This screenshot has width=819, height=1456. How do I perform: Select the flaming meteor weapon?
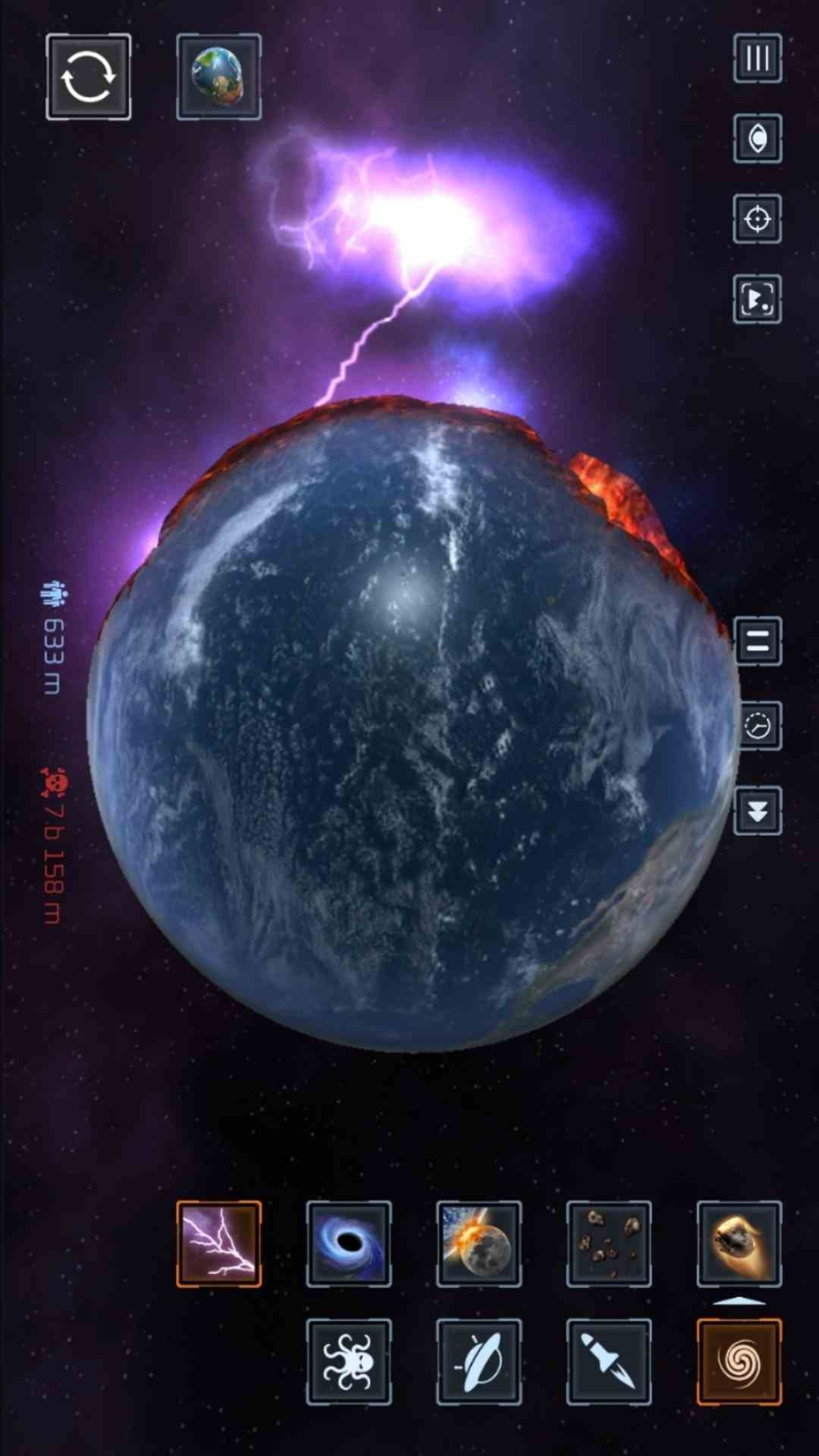(x=738, y=1244)
